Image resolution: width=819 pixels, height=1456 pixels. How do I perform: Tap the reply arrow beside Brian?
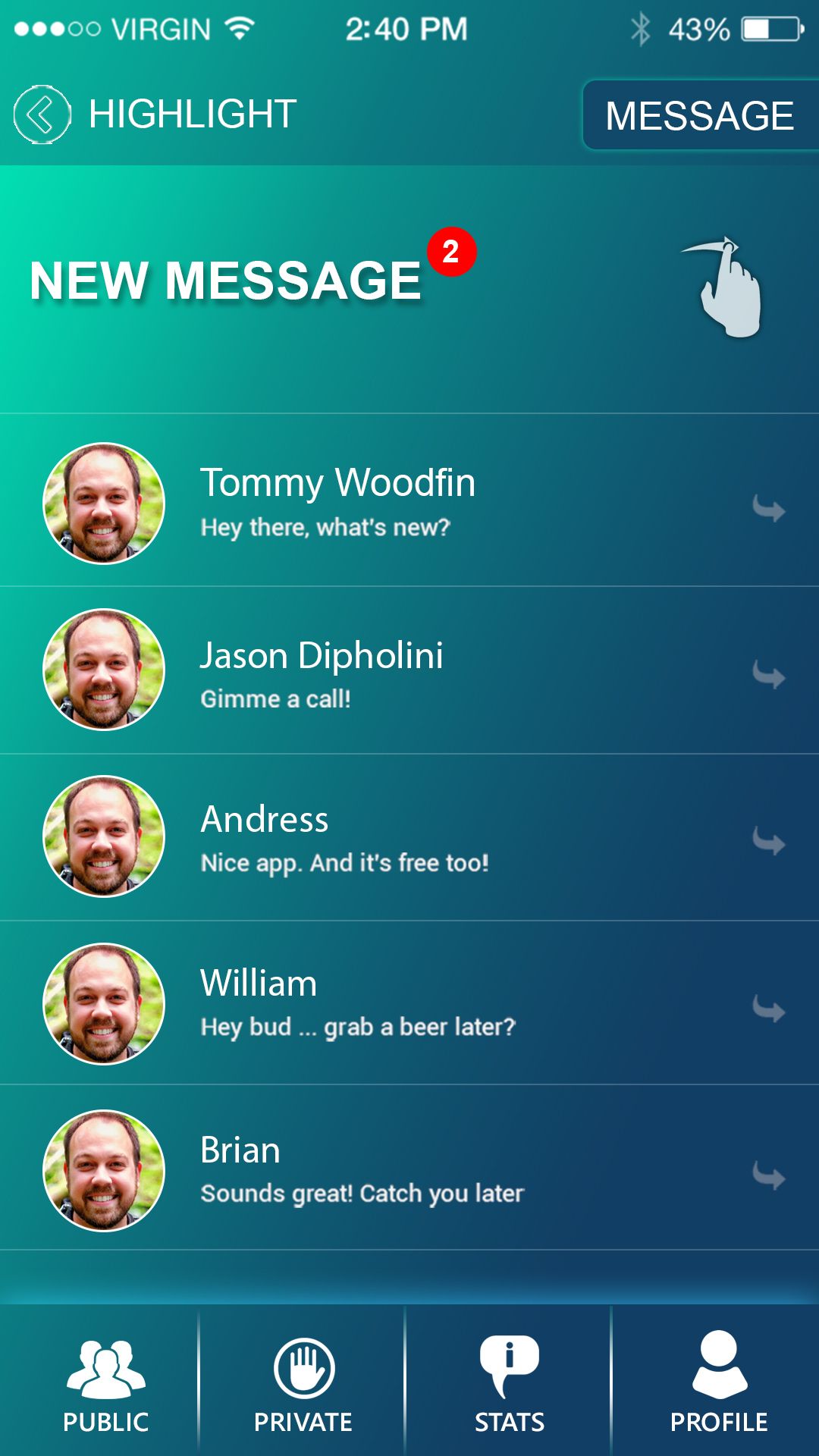[768, 1175]
